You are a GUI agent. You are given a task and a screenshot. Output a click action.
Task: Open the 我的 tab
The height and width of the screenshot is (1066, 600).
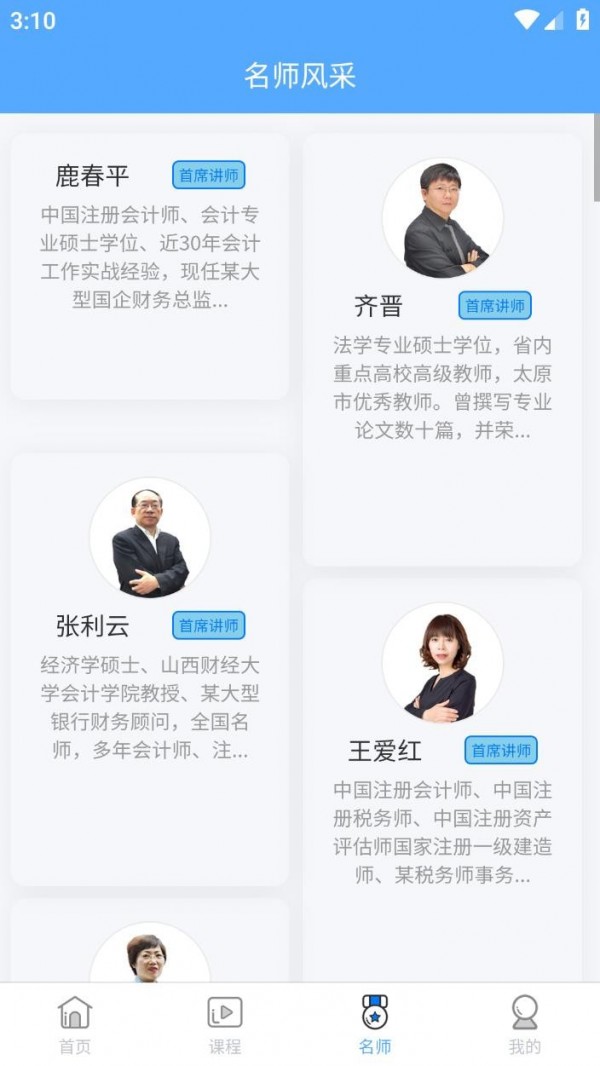pos(525,1025)
